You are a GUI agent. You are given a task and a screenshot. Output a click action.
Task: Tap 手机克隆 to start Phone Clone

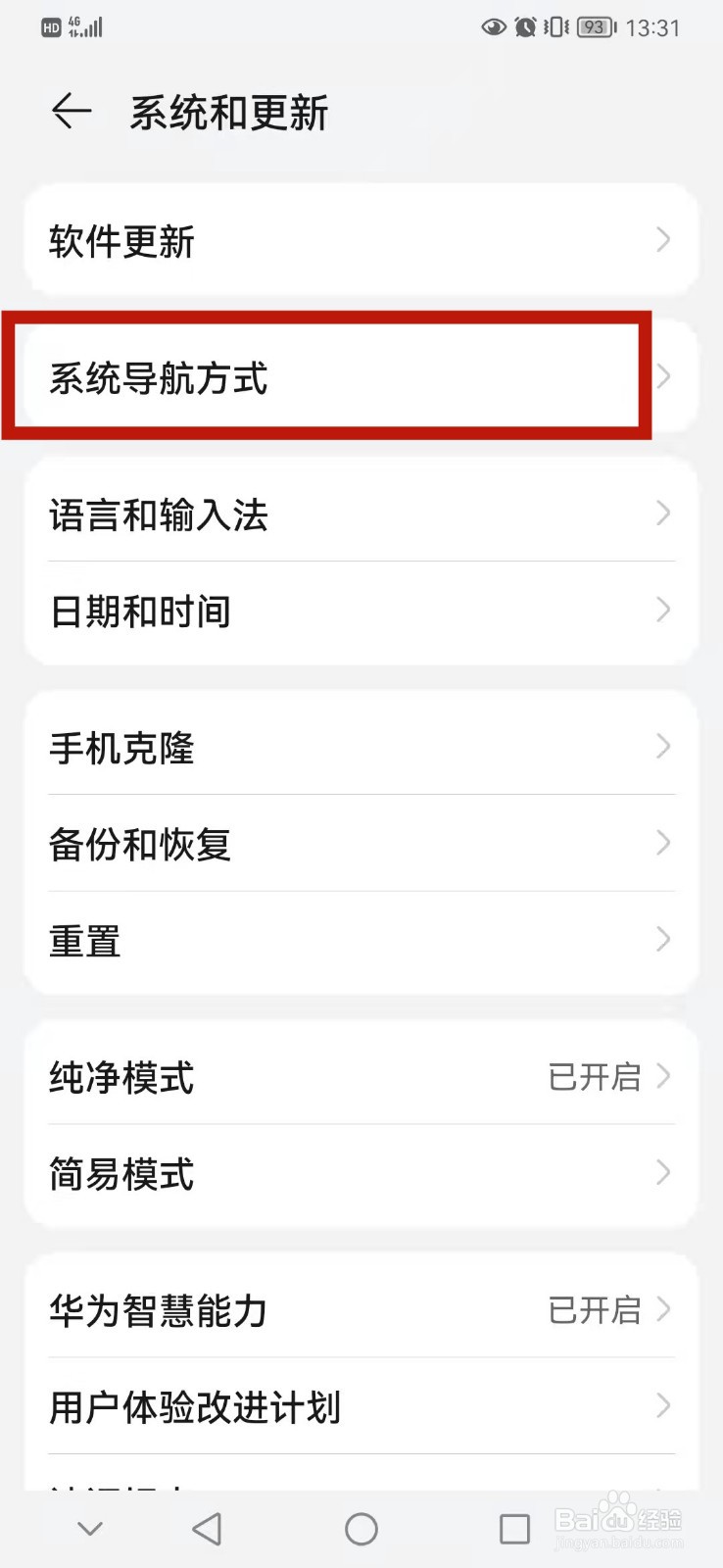point(361,747)
